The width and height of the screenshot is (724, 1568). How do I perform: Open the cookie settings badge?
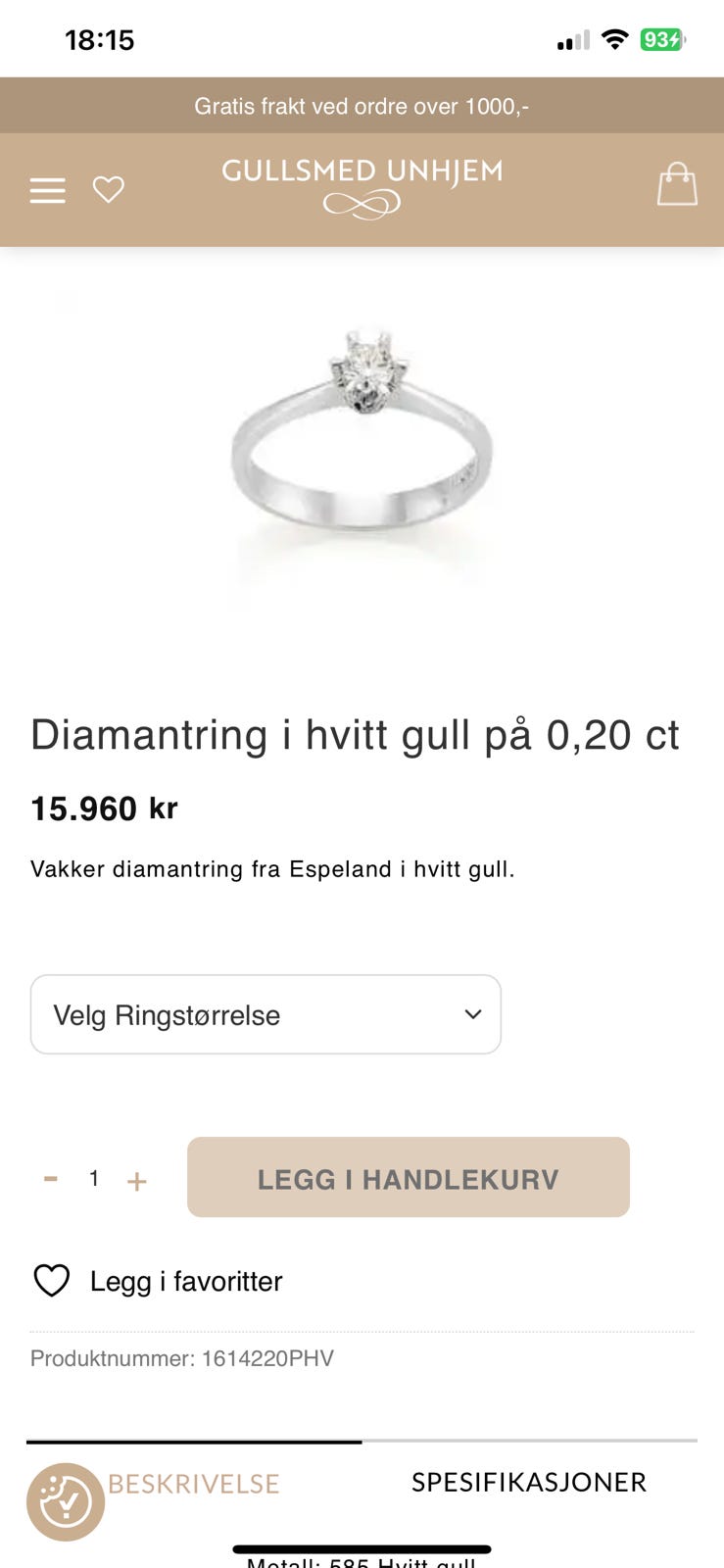[65, 1501]
